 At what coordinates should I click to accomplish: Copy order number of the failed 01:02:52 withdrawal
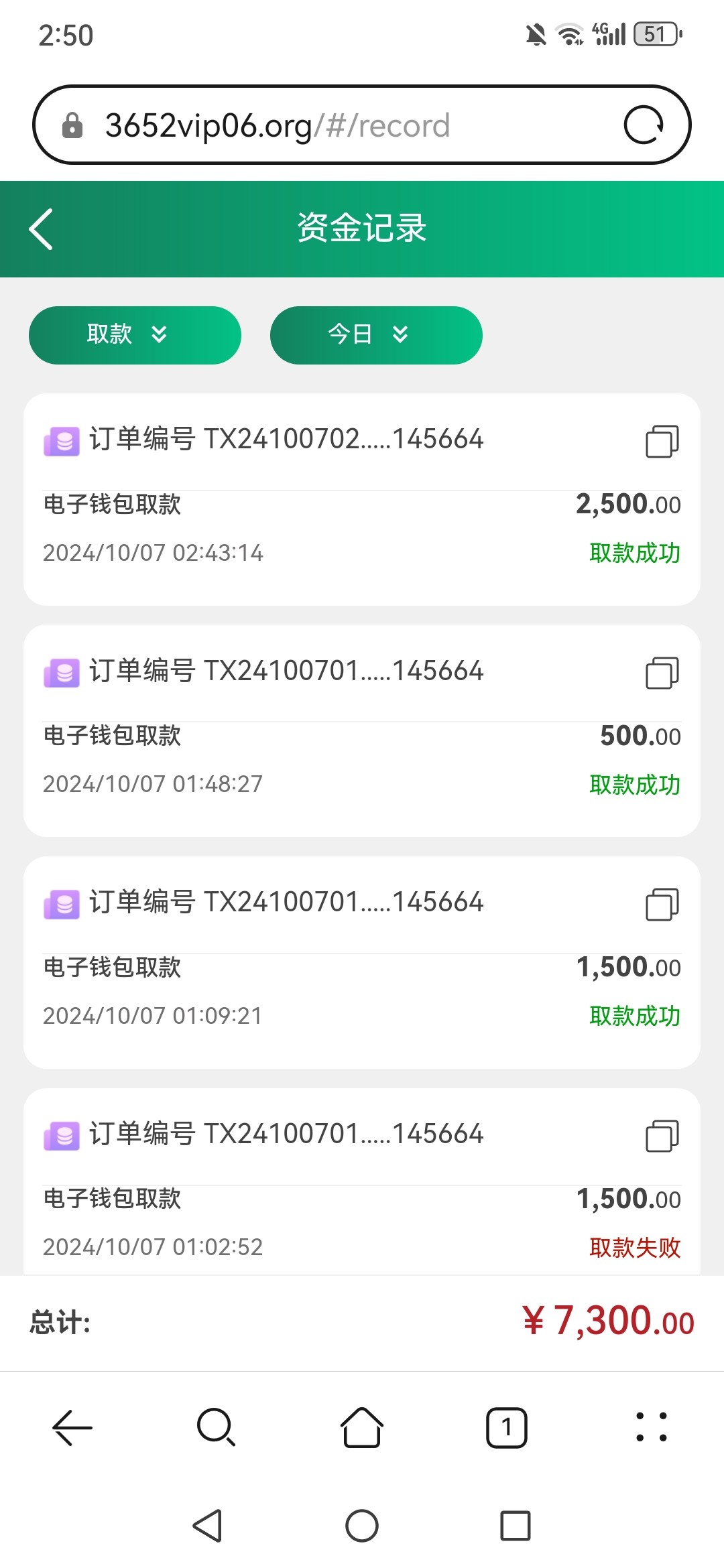click(662, 1136)
